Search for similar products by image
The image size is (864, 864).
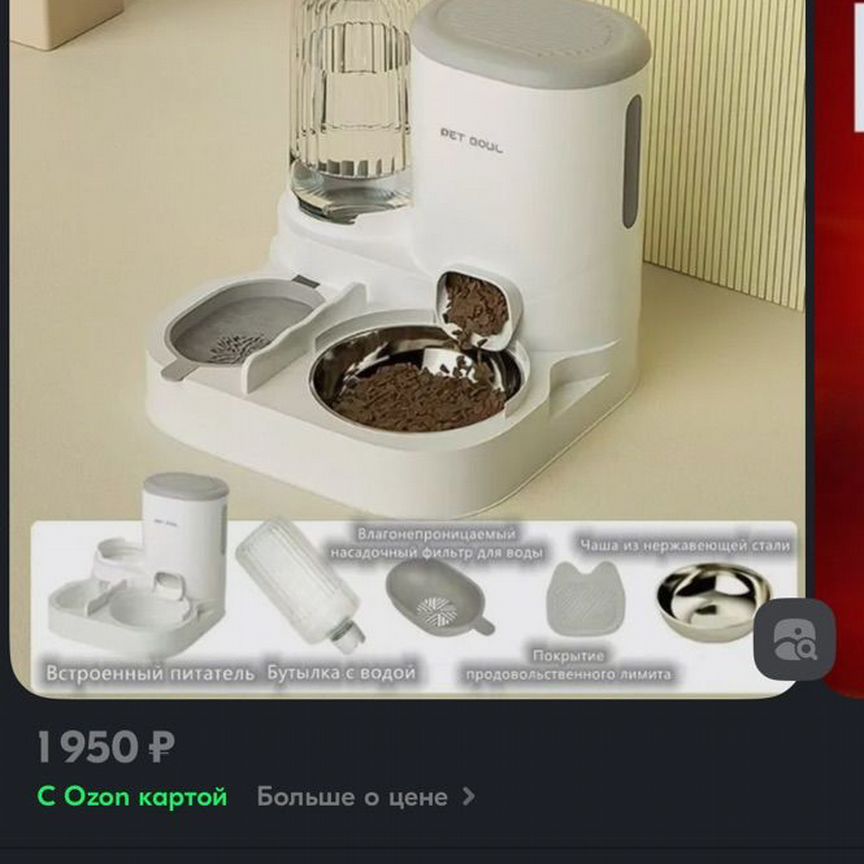click(794, 640)
